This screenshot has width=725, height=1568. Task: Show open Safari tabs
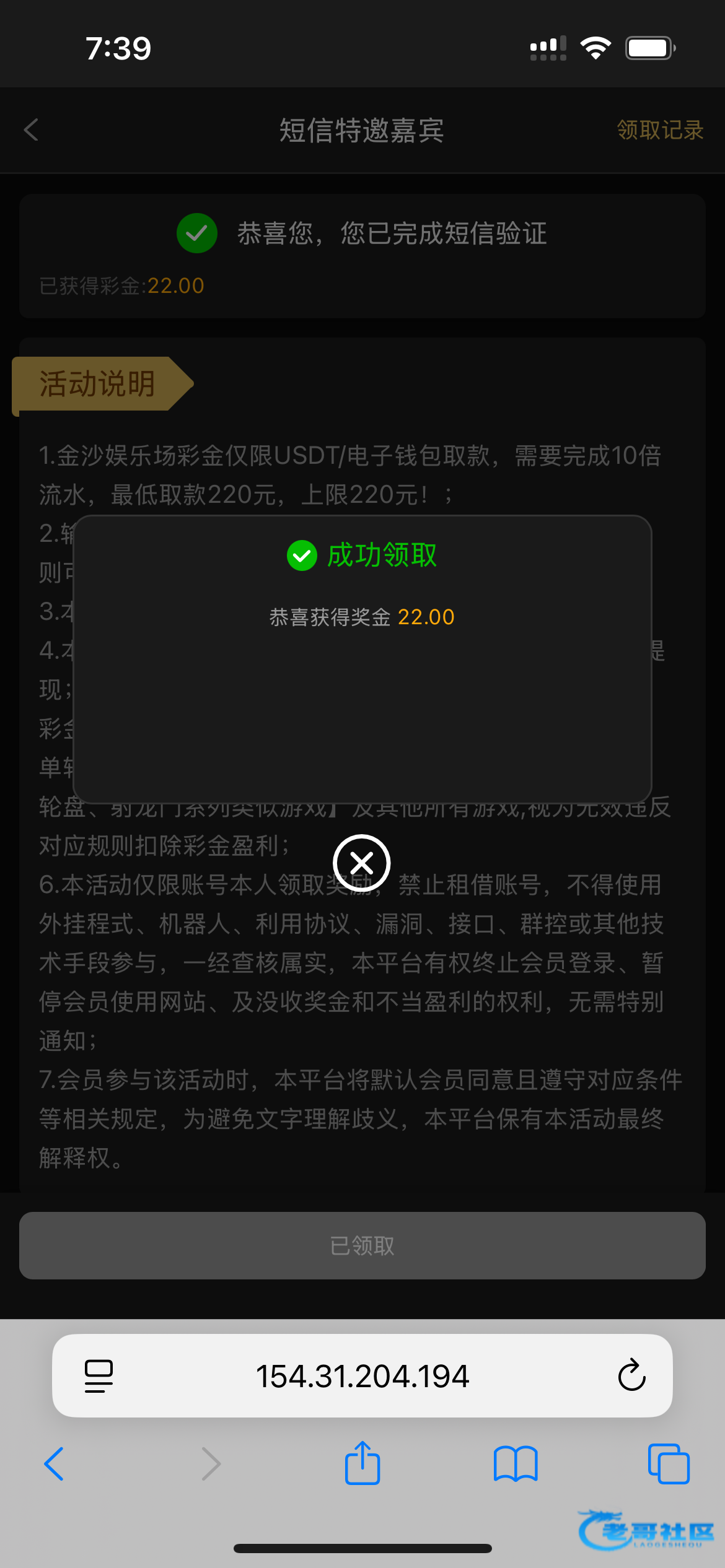pyautogui.click(x=668, y=1464)
